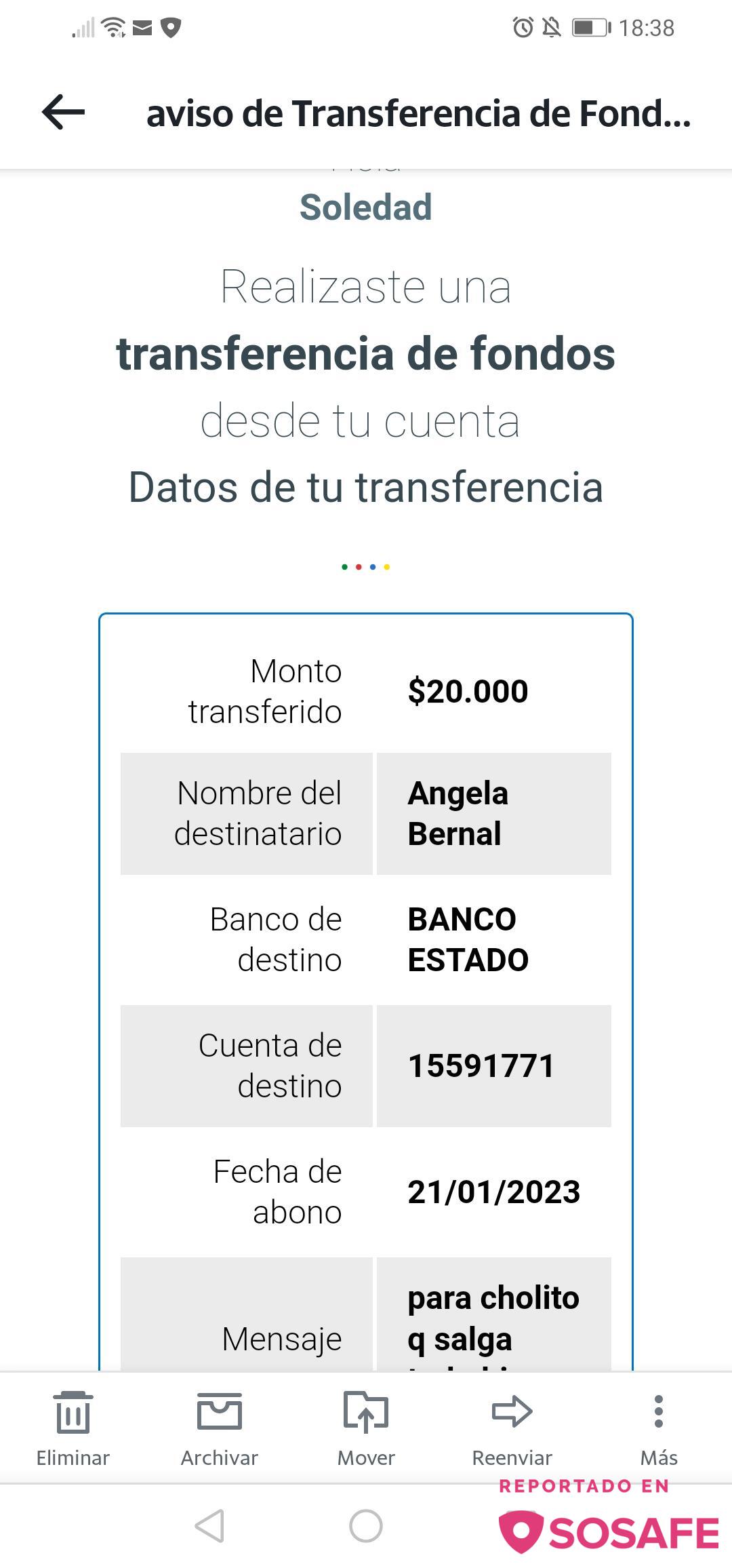This screenshot has width=732, height=1568.
Task: Forward the email with Reenviar
Action: click(512, 1428)
